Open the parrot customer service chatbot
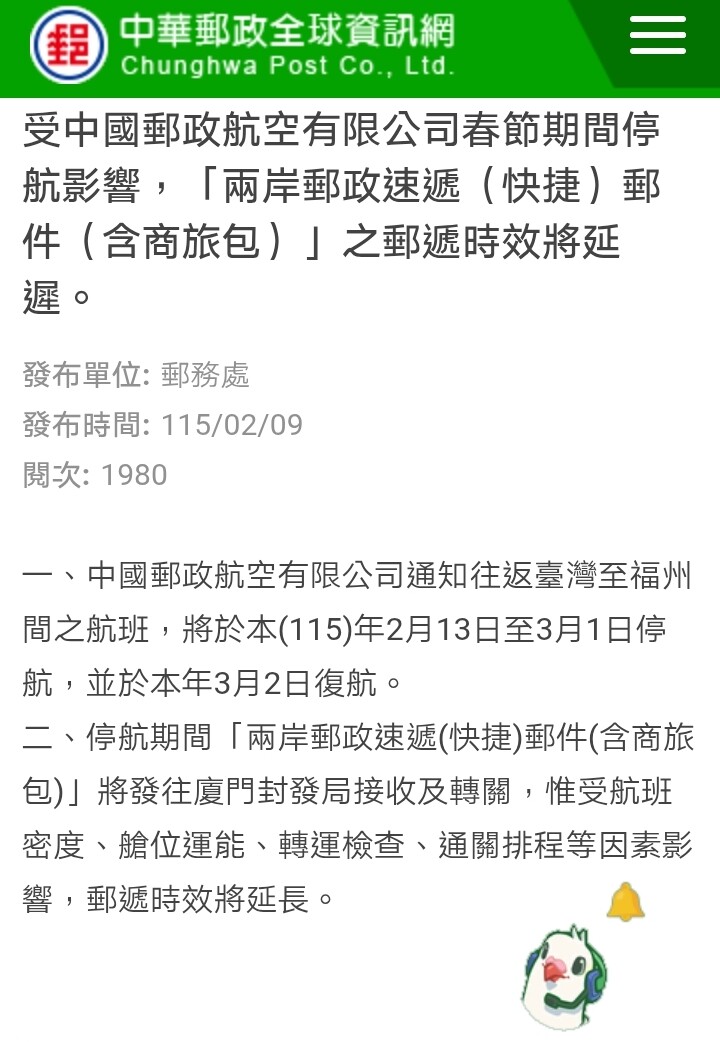The image size is (720, 1042). [565, 974]
